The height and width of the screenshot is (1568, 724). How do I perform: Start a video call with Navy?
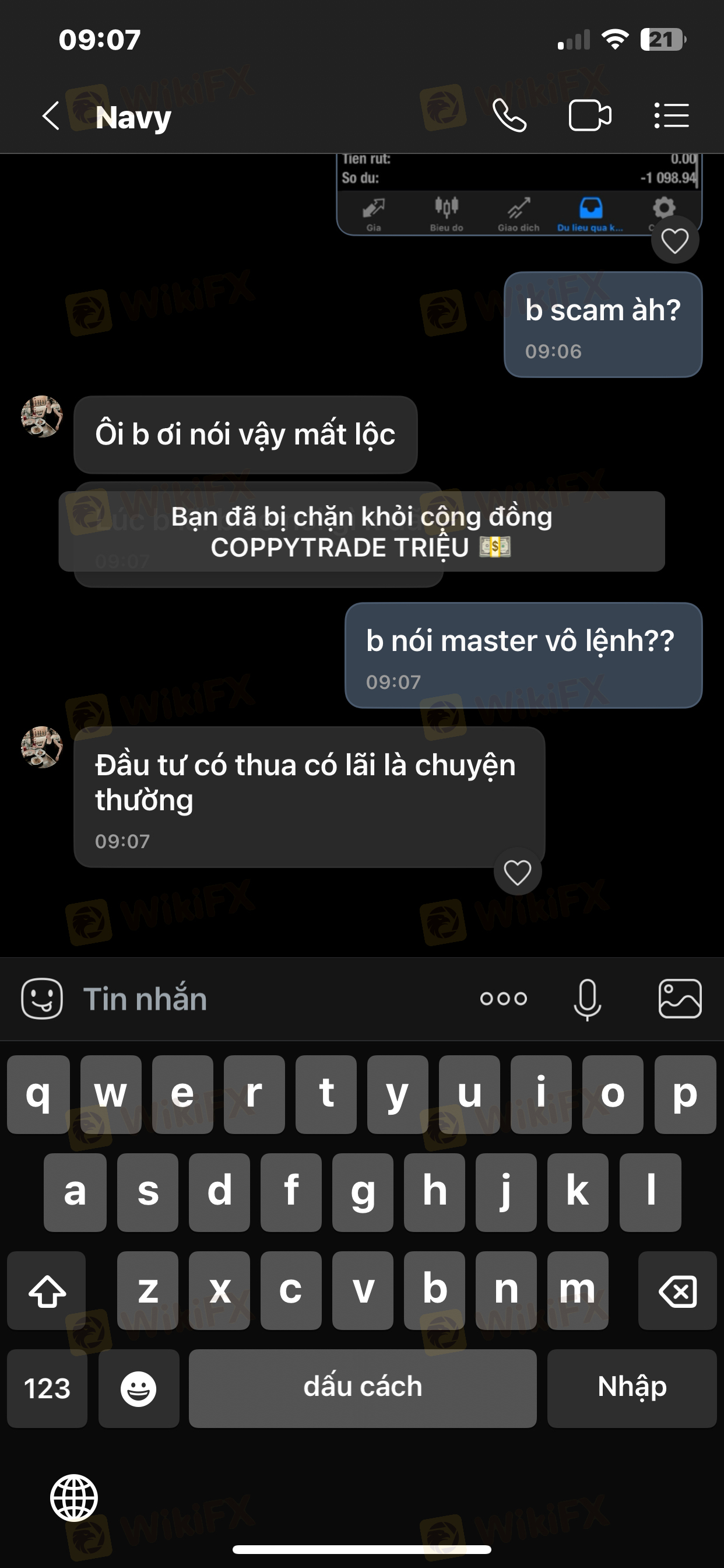point(589,116)
